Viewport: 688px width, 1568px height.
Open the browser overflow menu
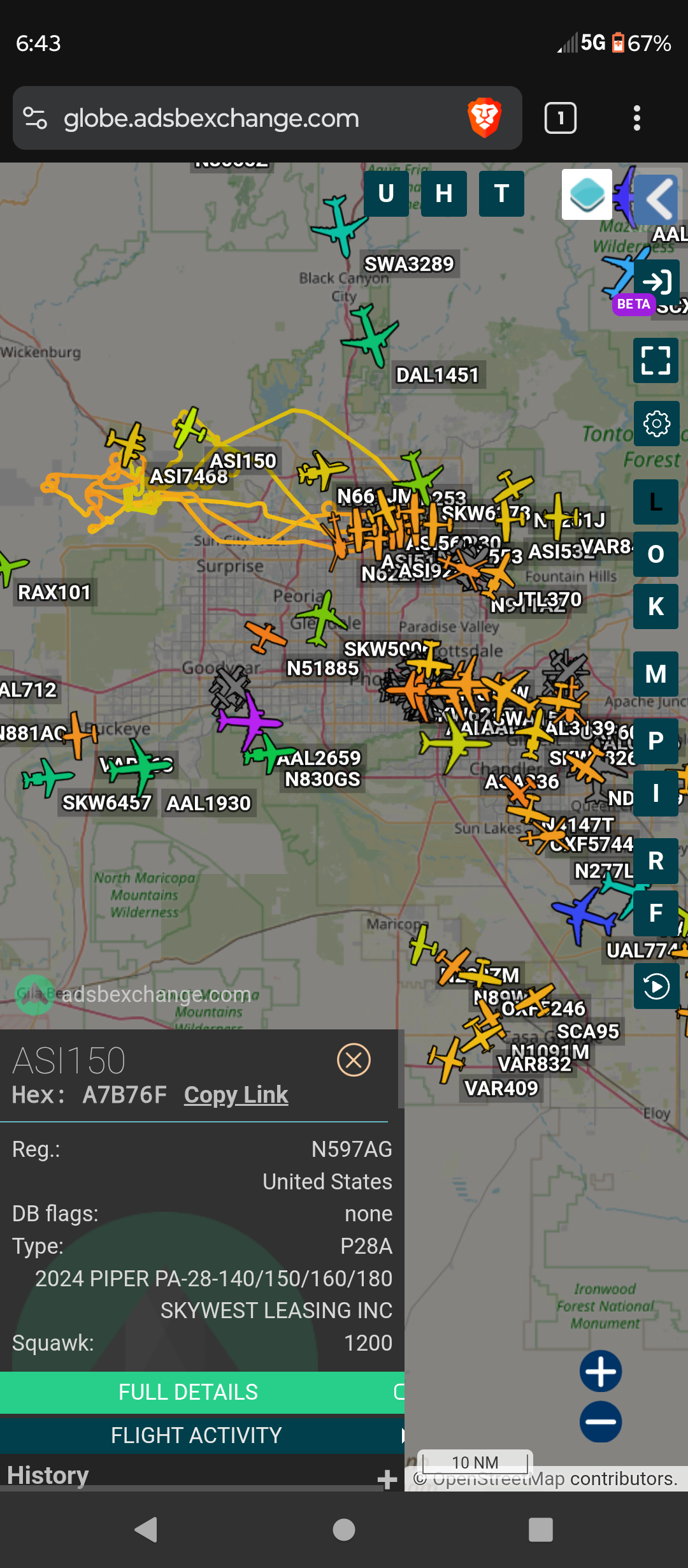pos(636,118)
